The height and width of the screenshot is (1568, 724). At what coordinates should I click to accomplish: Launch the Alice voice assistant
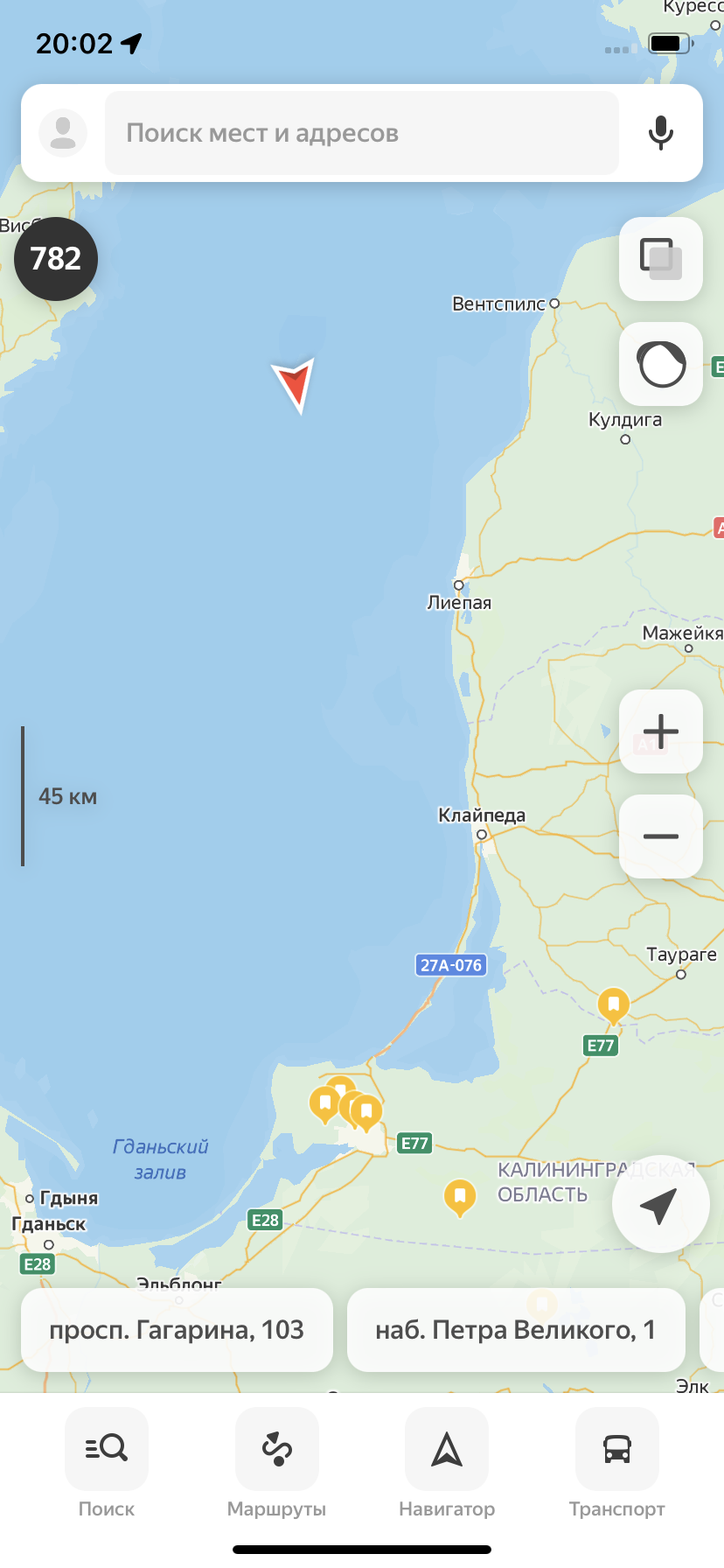[x=661, y=364]
